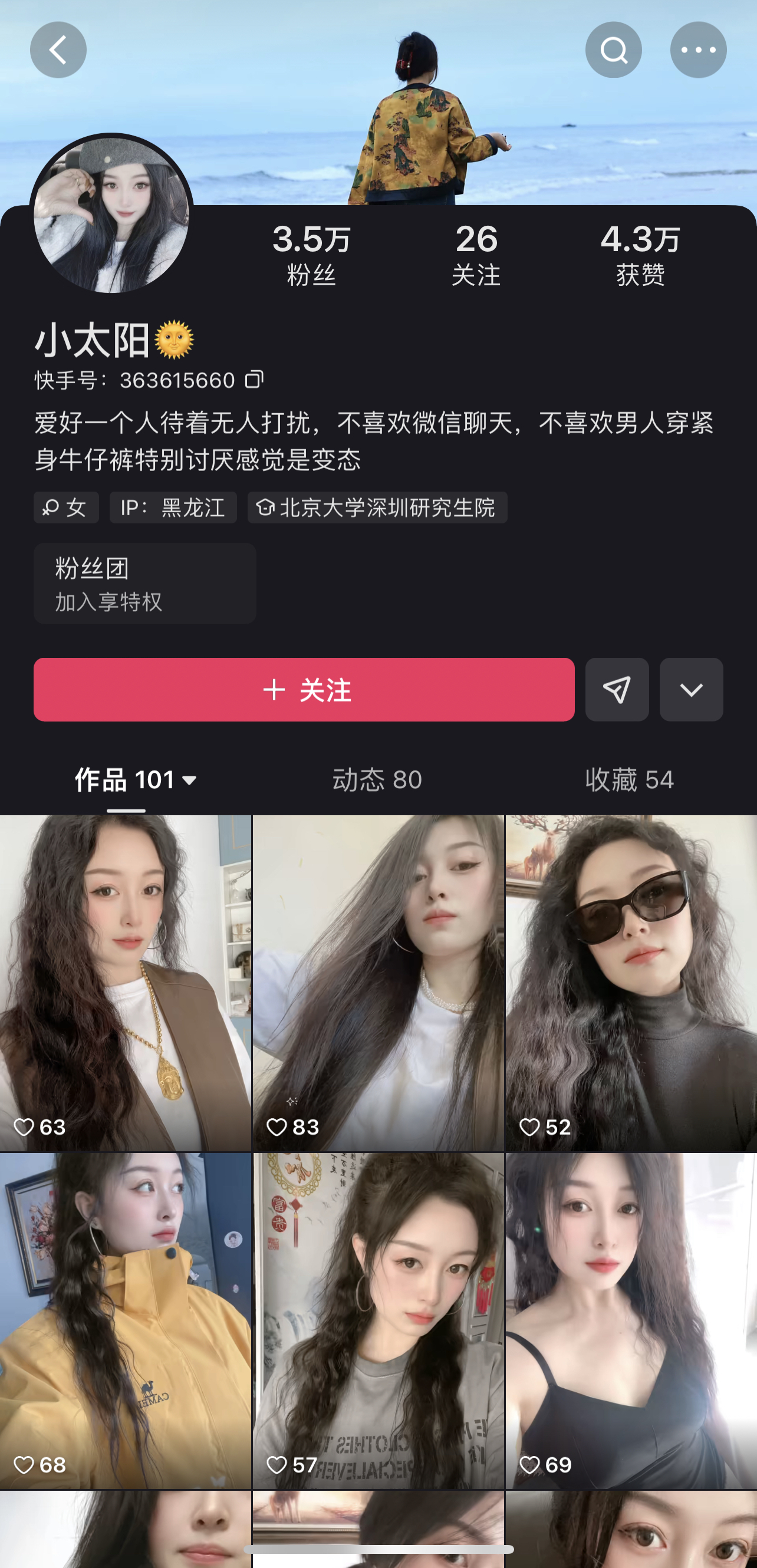Open the profile avatar picture
The width and height of the screenshot is (757, 1568).
pyautogui.click(x=111, y=214)
